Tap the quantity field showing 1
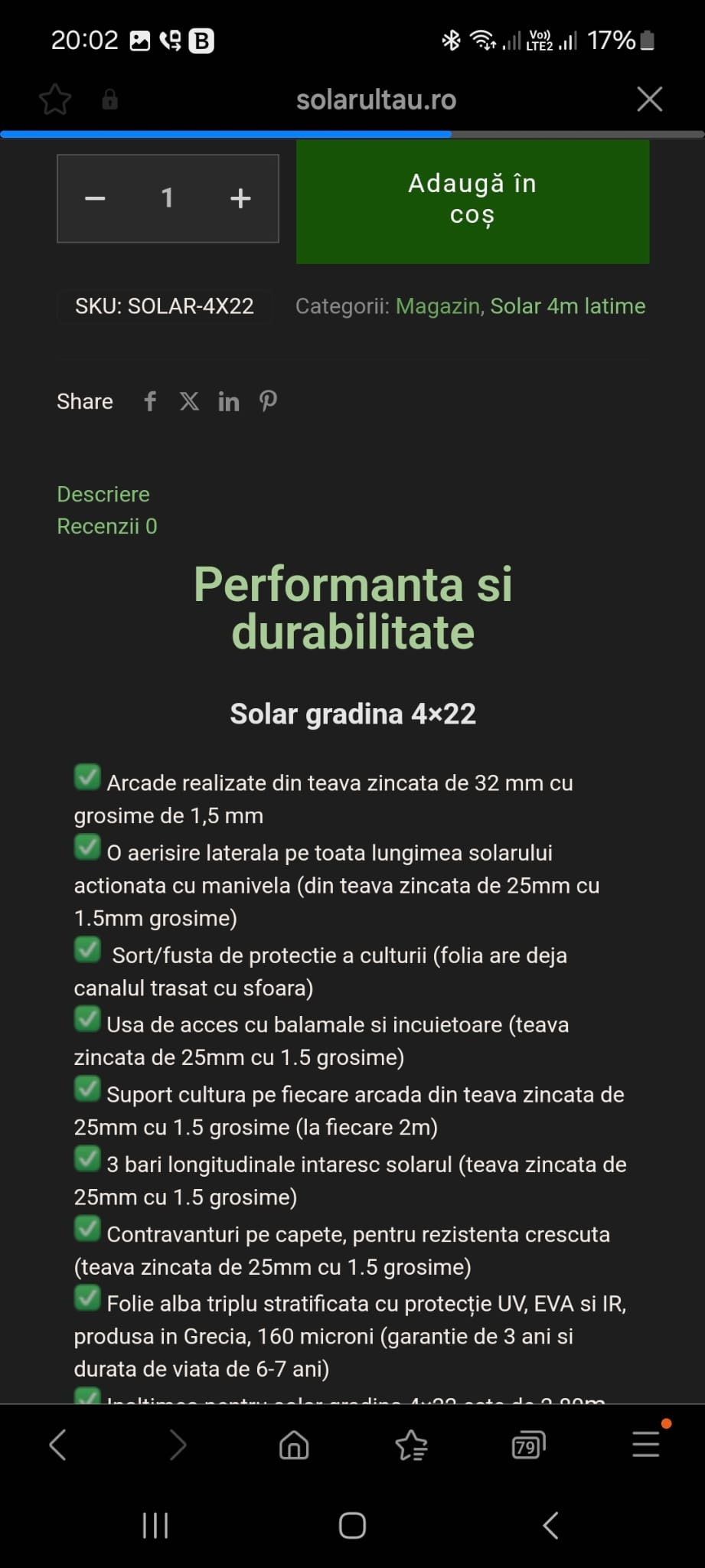This screenshot has width=705, height=1568. point(168,198)
